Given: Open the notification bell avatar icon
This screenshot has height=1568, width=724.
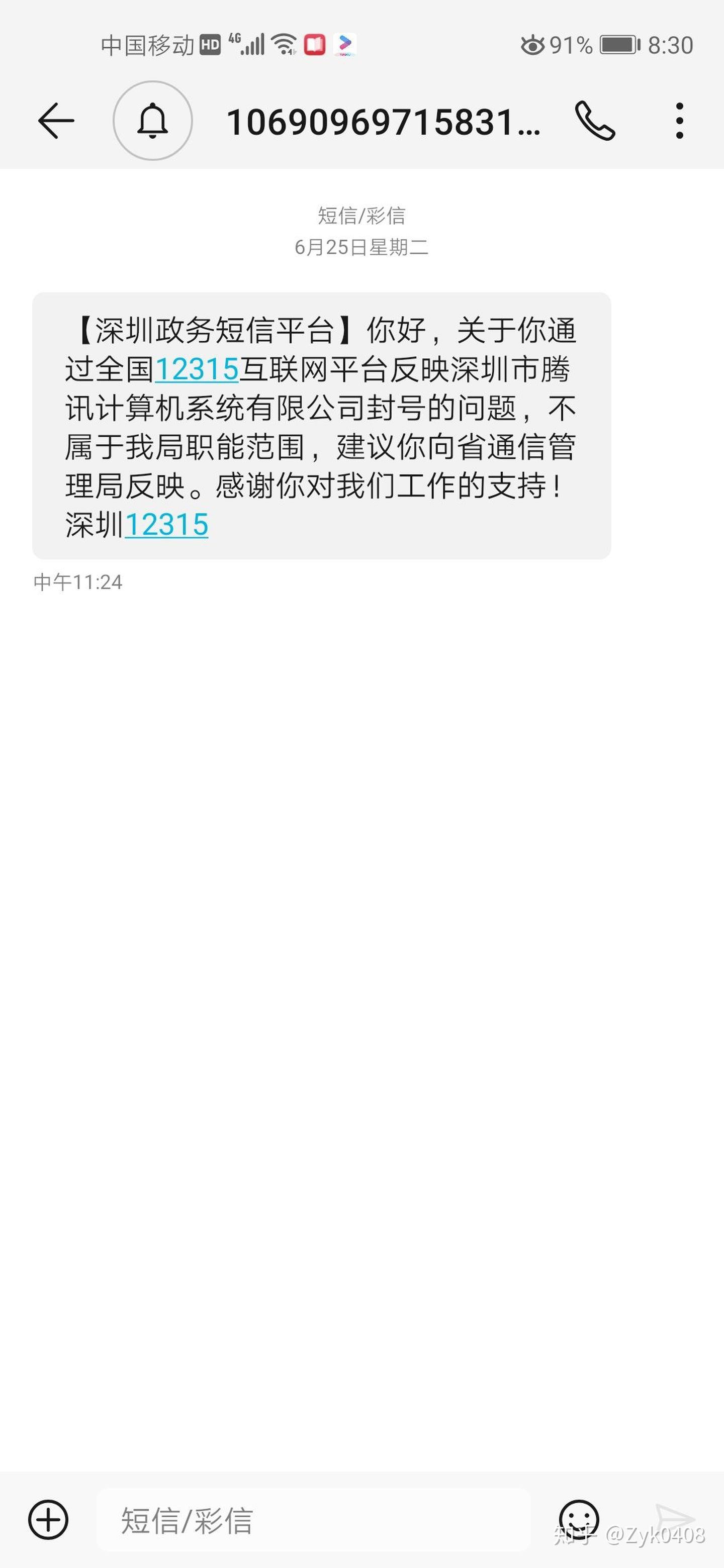Looking at the screenshot, I should [152, 119].
